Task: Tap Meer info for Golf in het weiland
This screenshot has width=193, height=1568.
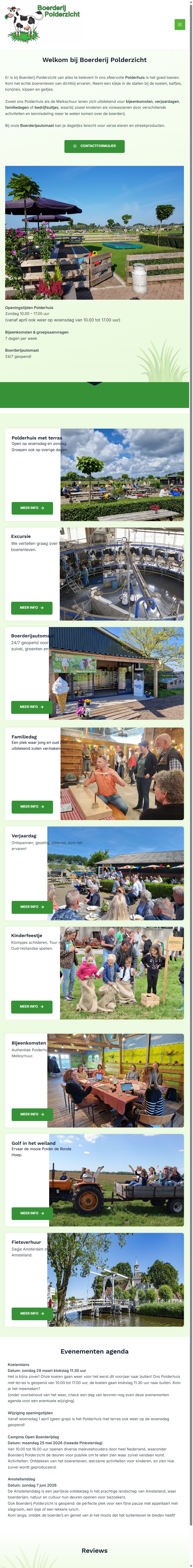Action: 32,1213
